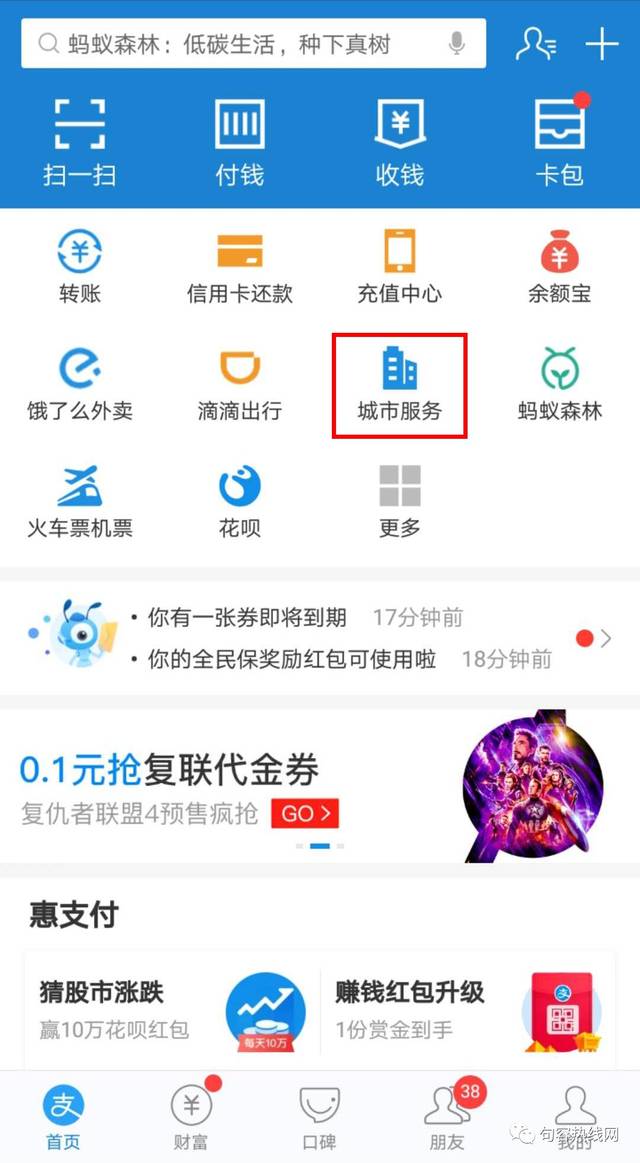The image size is (640, 1163).
Task: Open the contacts icon in the top bar
Action: (x=535, y=45)
